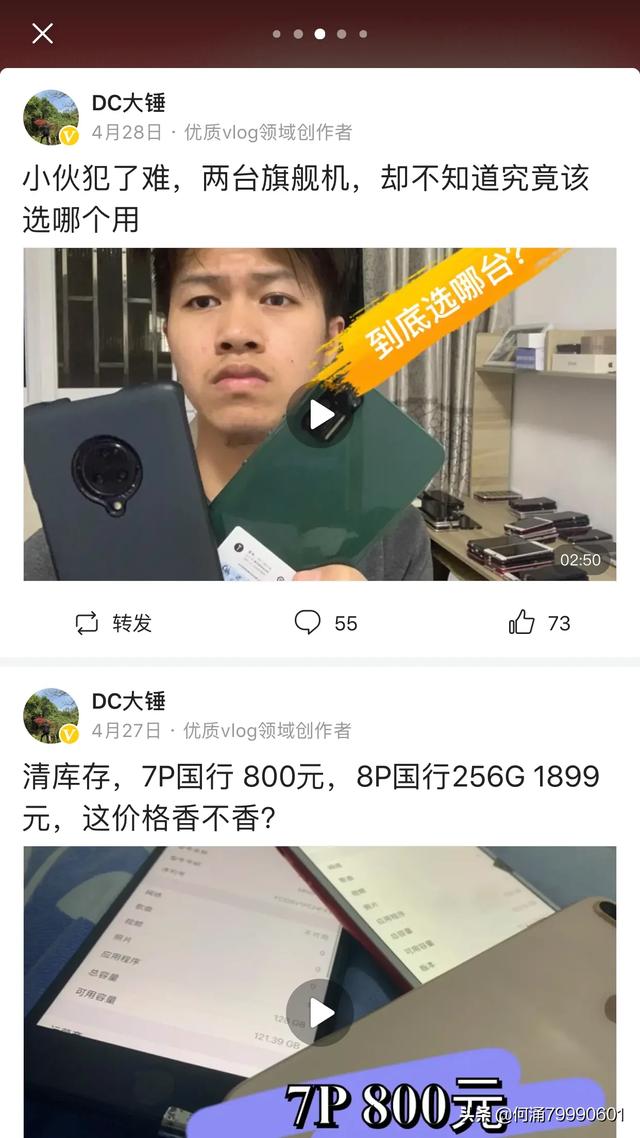Open the post titled 清库存，7P国行 800元
640x1138 pixels.
click(310, 797)
